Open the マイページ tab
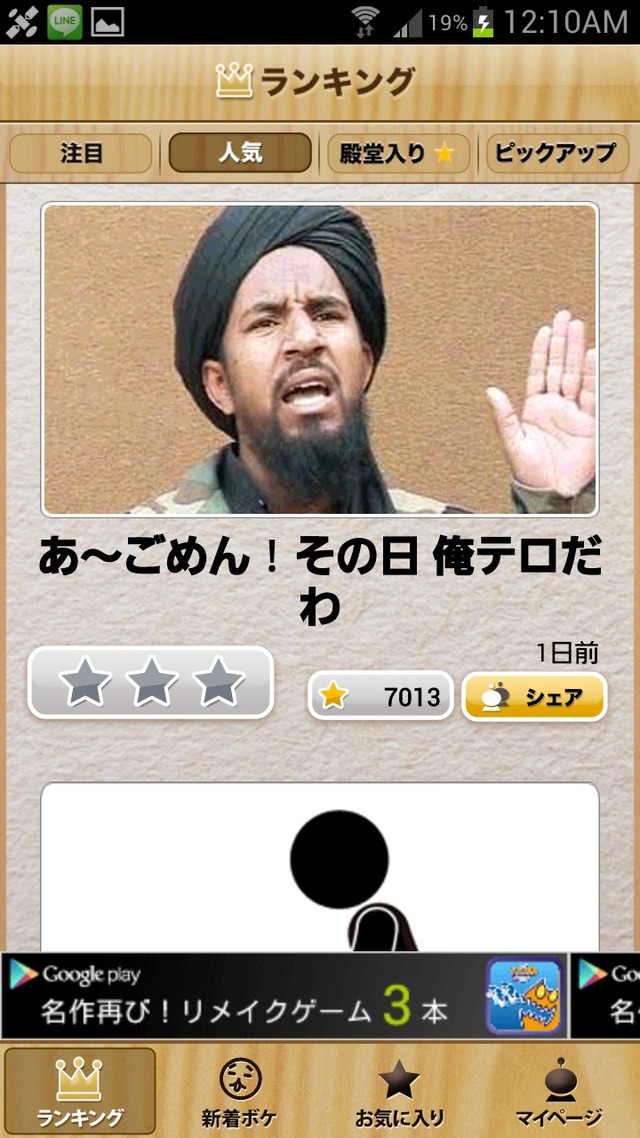Image resolution: width=640 pixels, height=1138 pixels. coord(559,1091)
